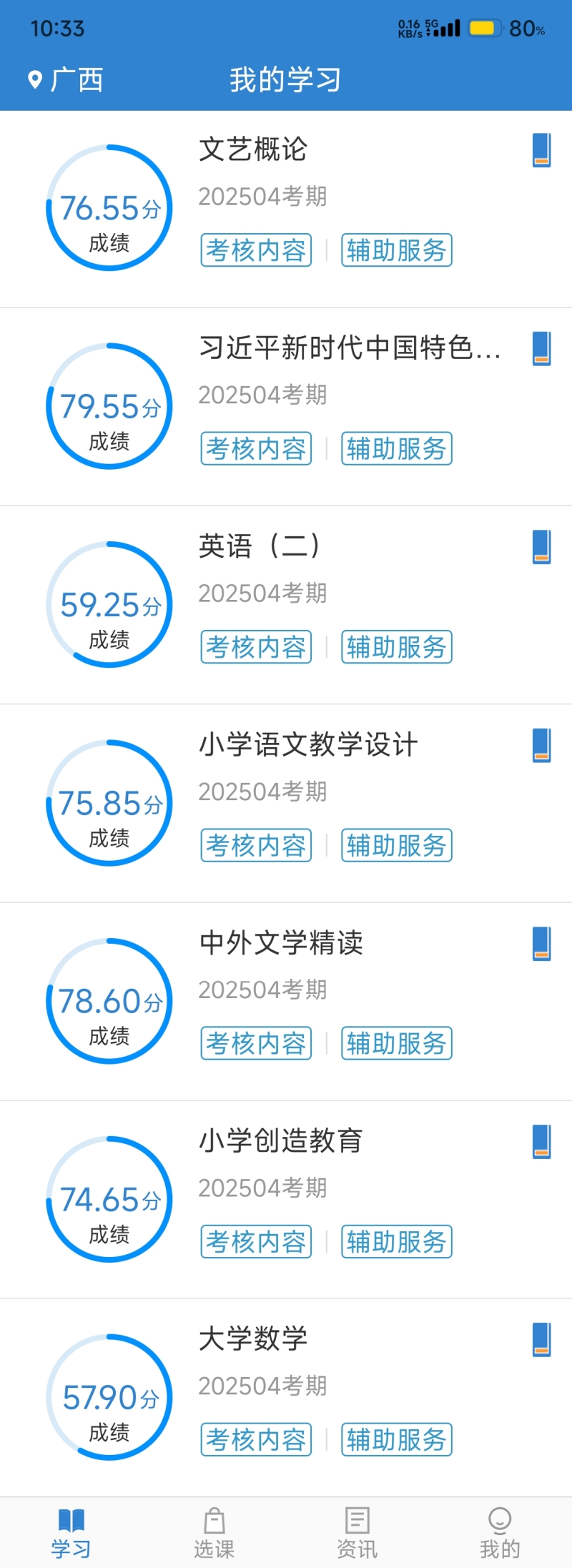Go to the 资讯 tab

click(357, 1533)
